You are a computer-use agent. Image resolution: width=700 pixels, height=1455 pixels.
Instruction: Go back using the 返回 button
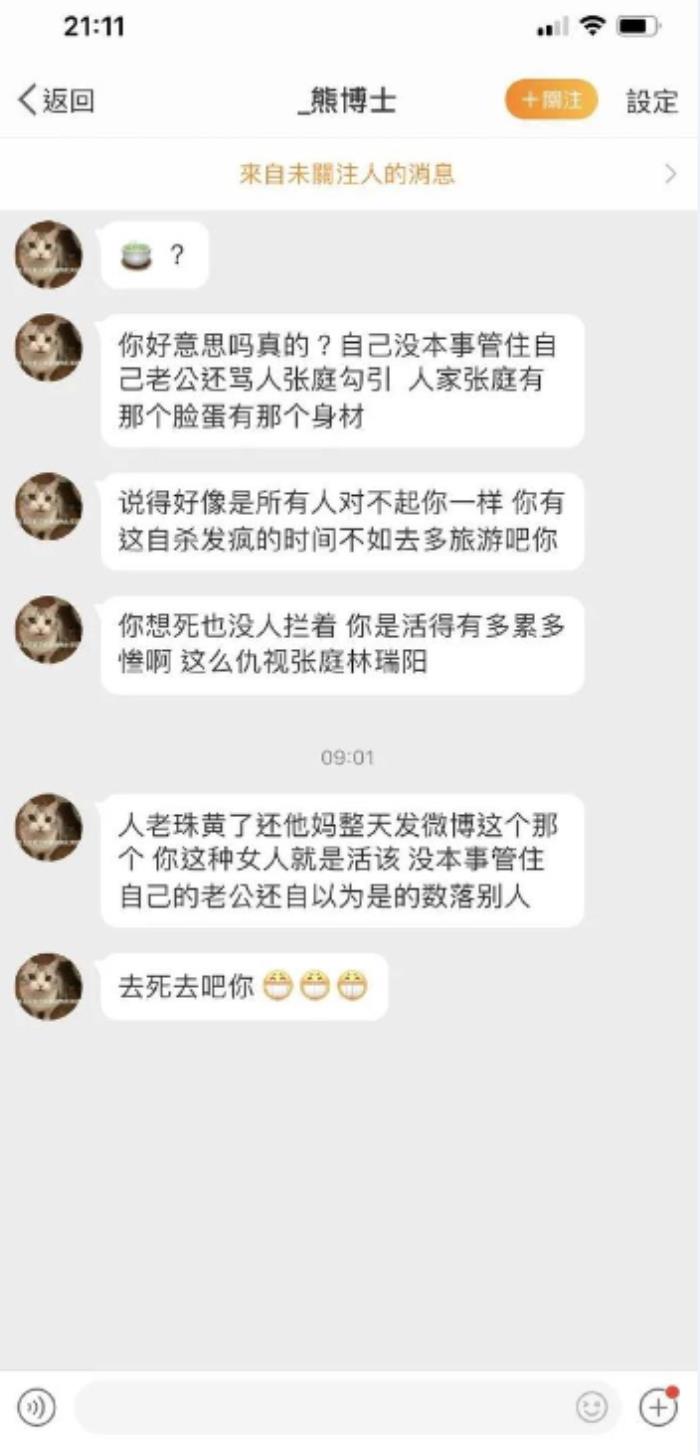point(57,101)
